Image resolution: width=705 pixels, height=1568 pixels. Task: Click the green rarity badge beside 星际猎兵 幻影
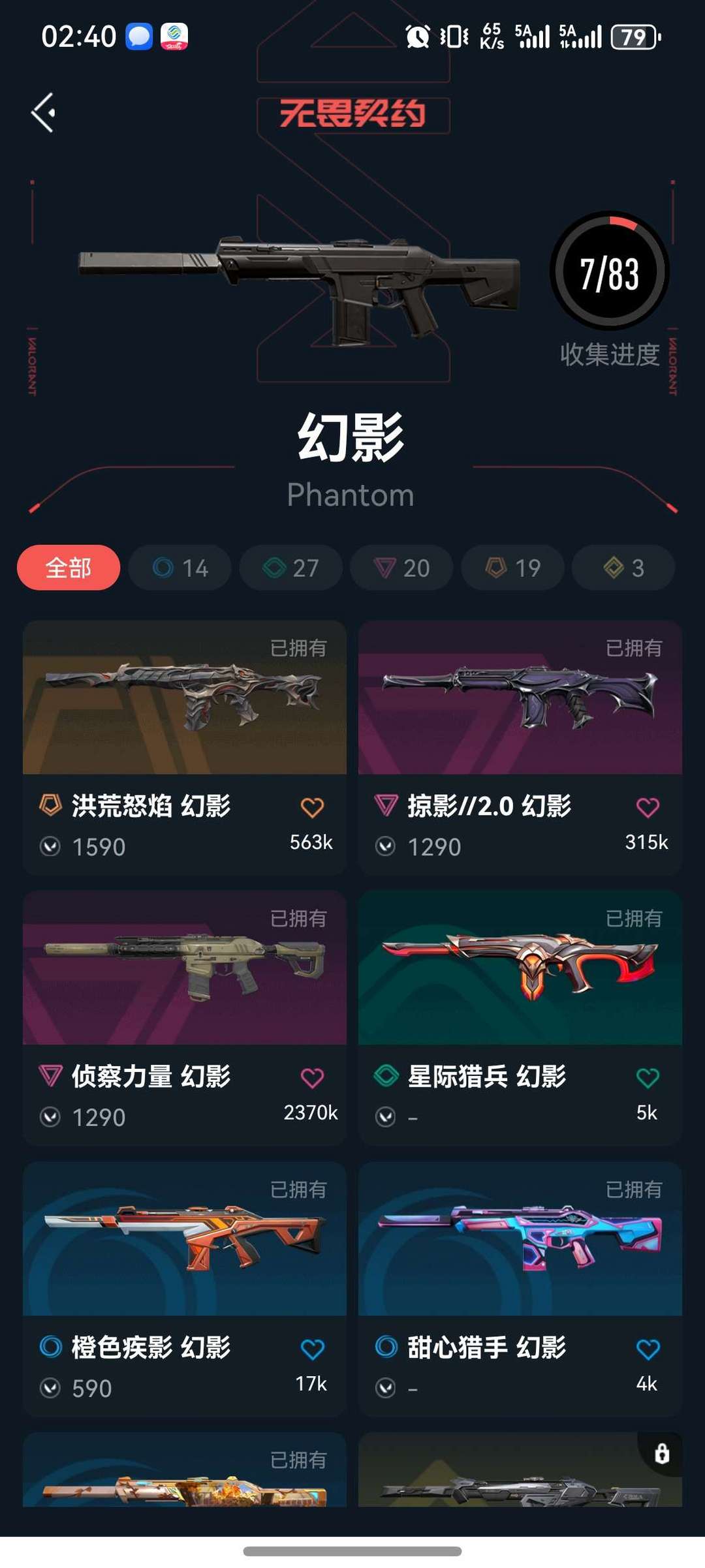pyautogui.click(x=387, y=1076)
